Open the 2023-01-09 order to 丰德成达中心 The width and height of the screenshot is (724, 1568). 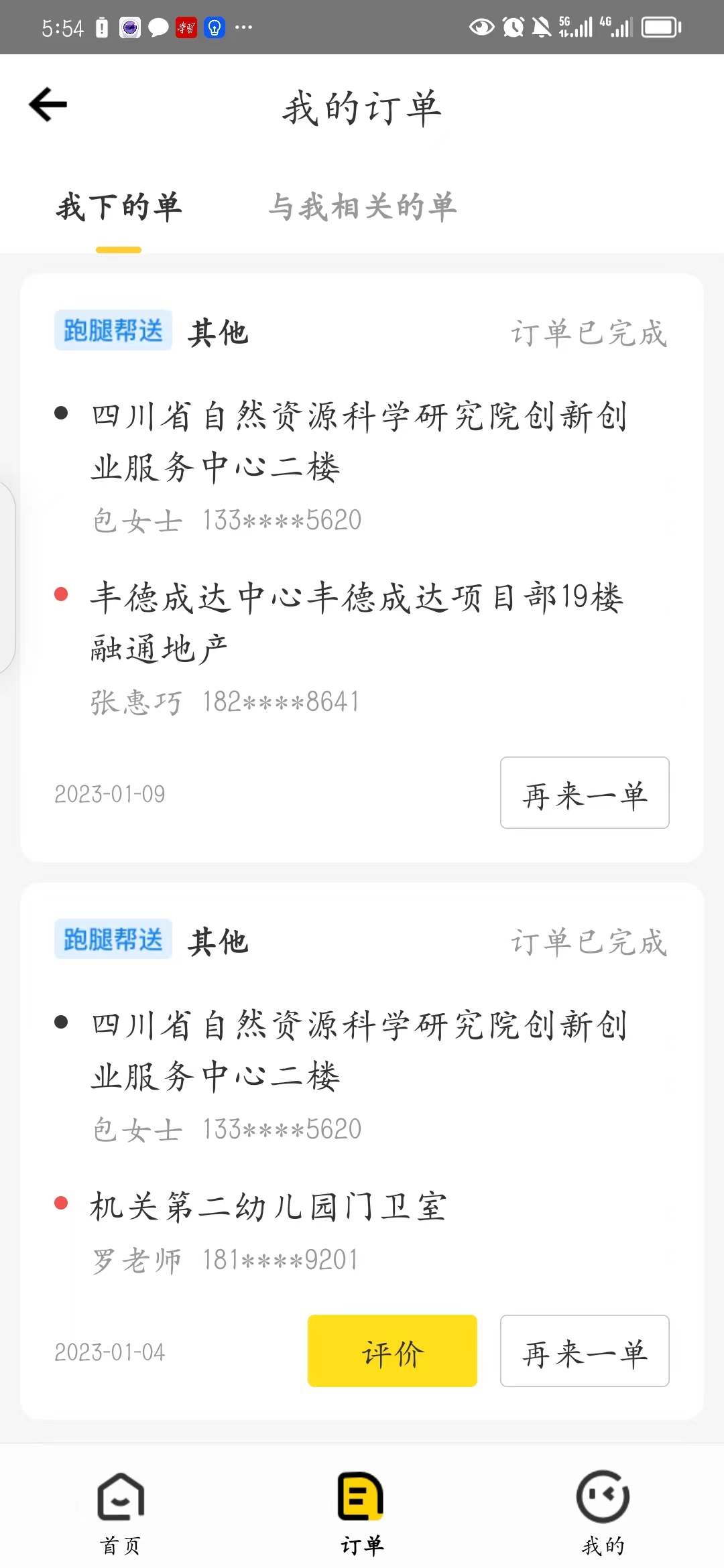pos(362,568)
